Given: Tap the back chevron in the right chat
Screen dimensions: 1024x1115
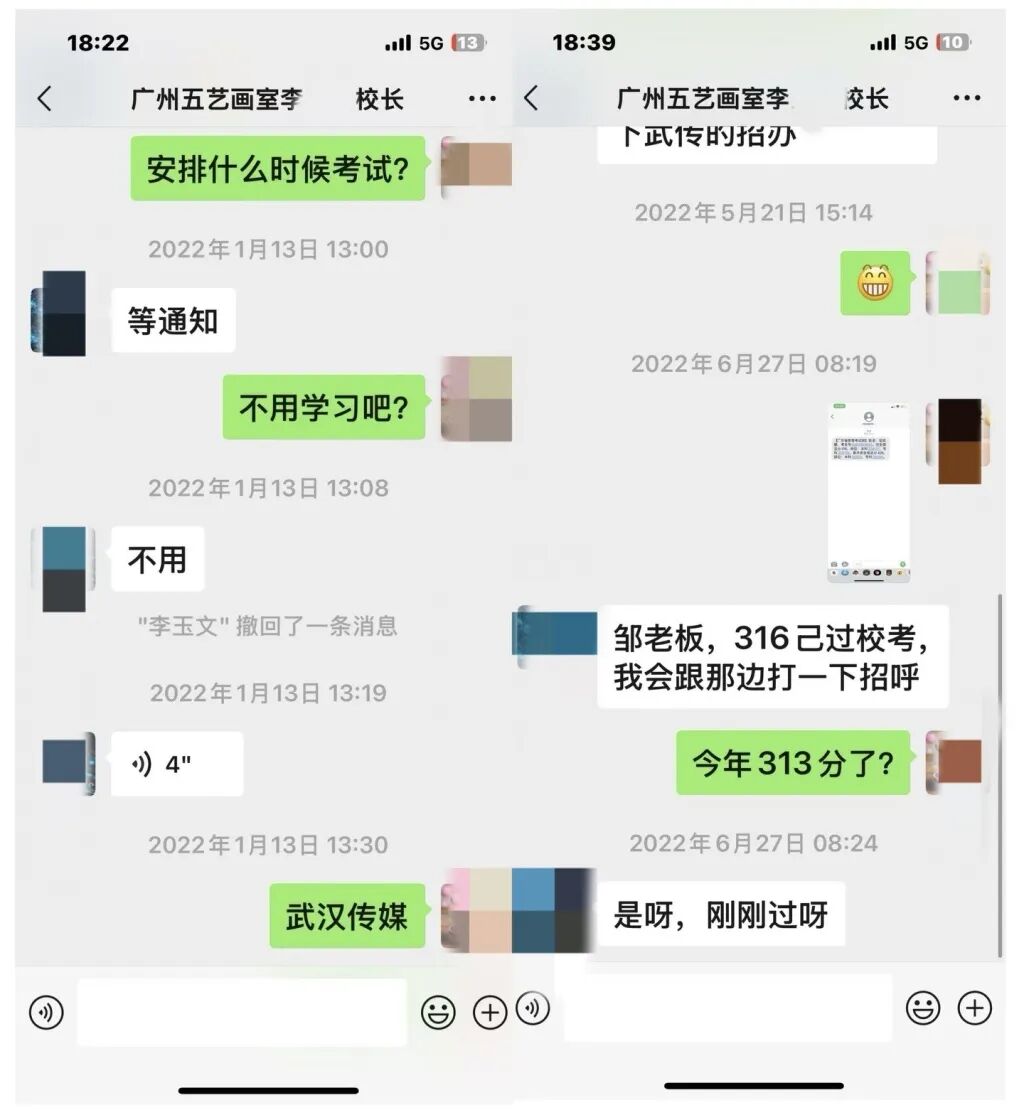Looking at the screenshot, I should 530,99.
